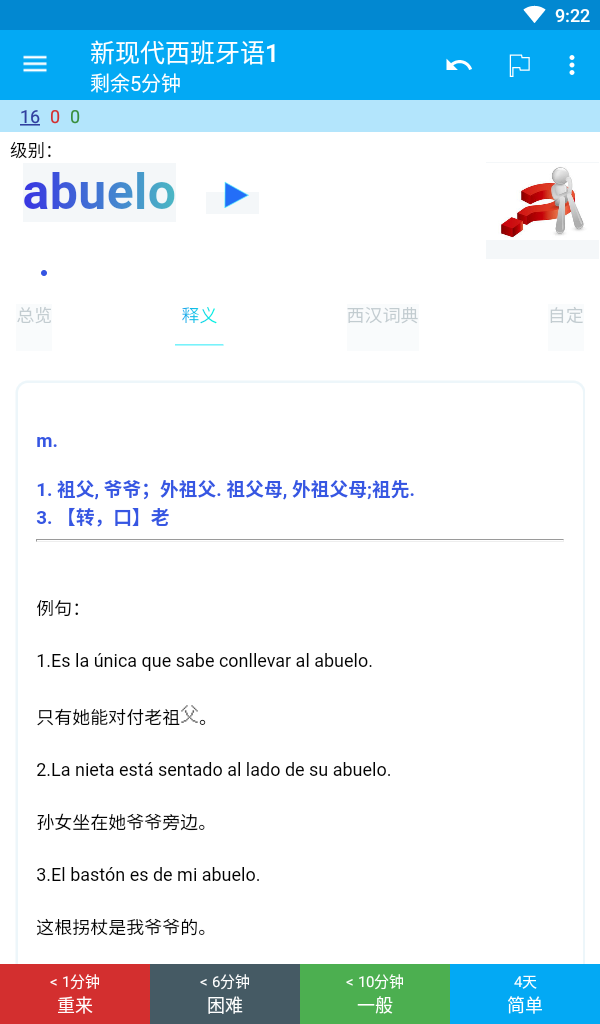
Task: Switch to the 总览 tab
Action: point(34,316)
